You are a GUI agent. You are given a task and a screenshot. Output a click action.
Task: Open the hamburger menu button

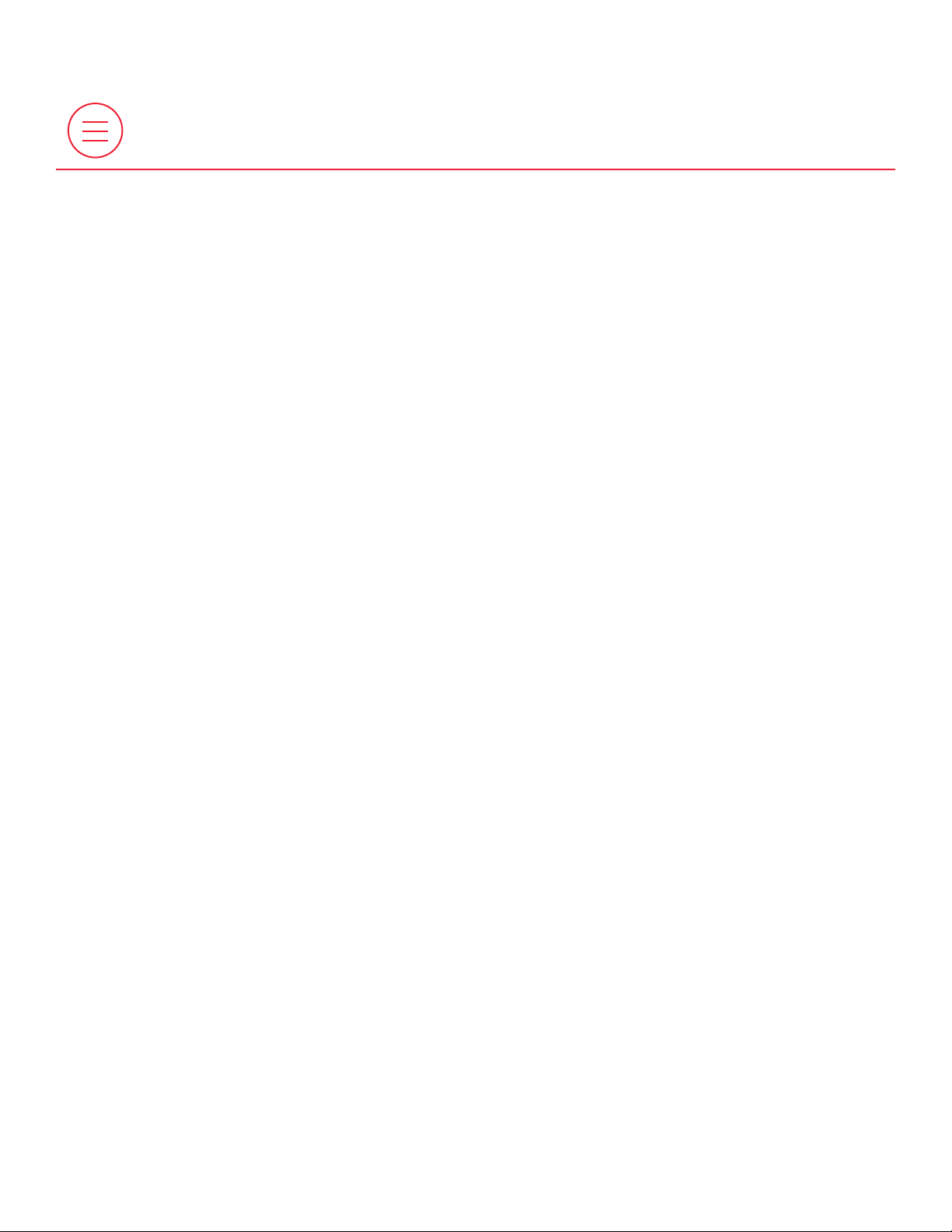[95, 131]
